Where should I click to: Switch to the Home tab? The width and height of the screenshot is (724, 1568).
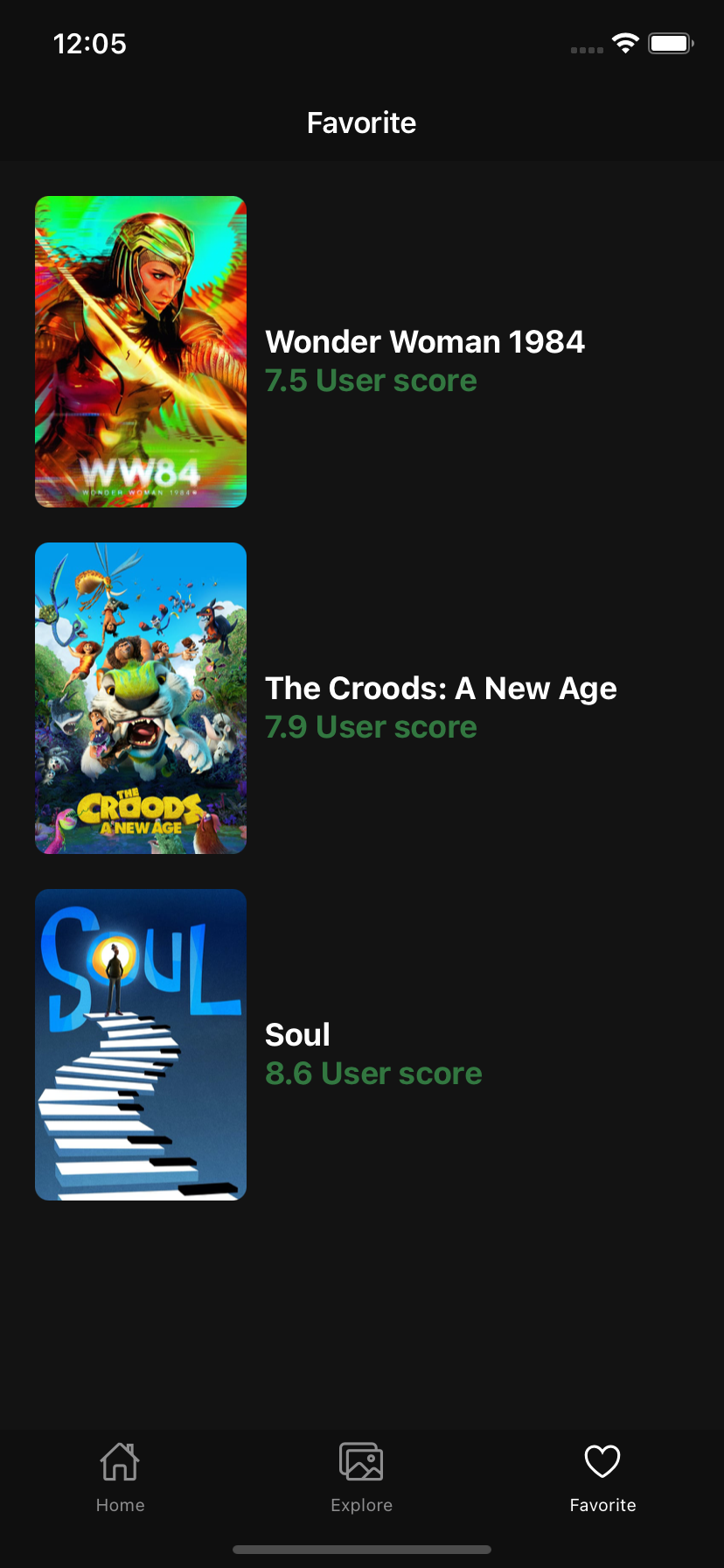[121, 1477]
